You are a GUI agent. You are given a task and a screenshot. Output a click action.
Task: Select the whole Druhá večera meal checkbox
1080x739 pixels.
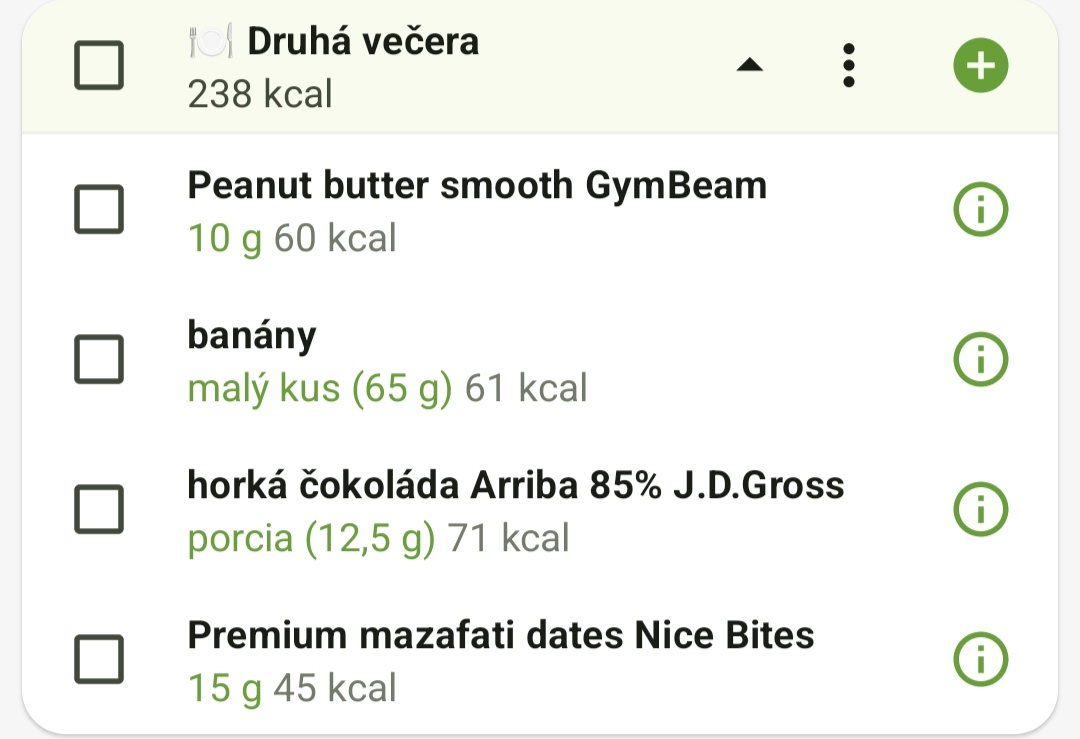pyautogui.click(x=99, y=66)
